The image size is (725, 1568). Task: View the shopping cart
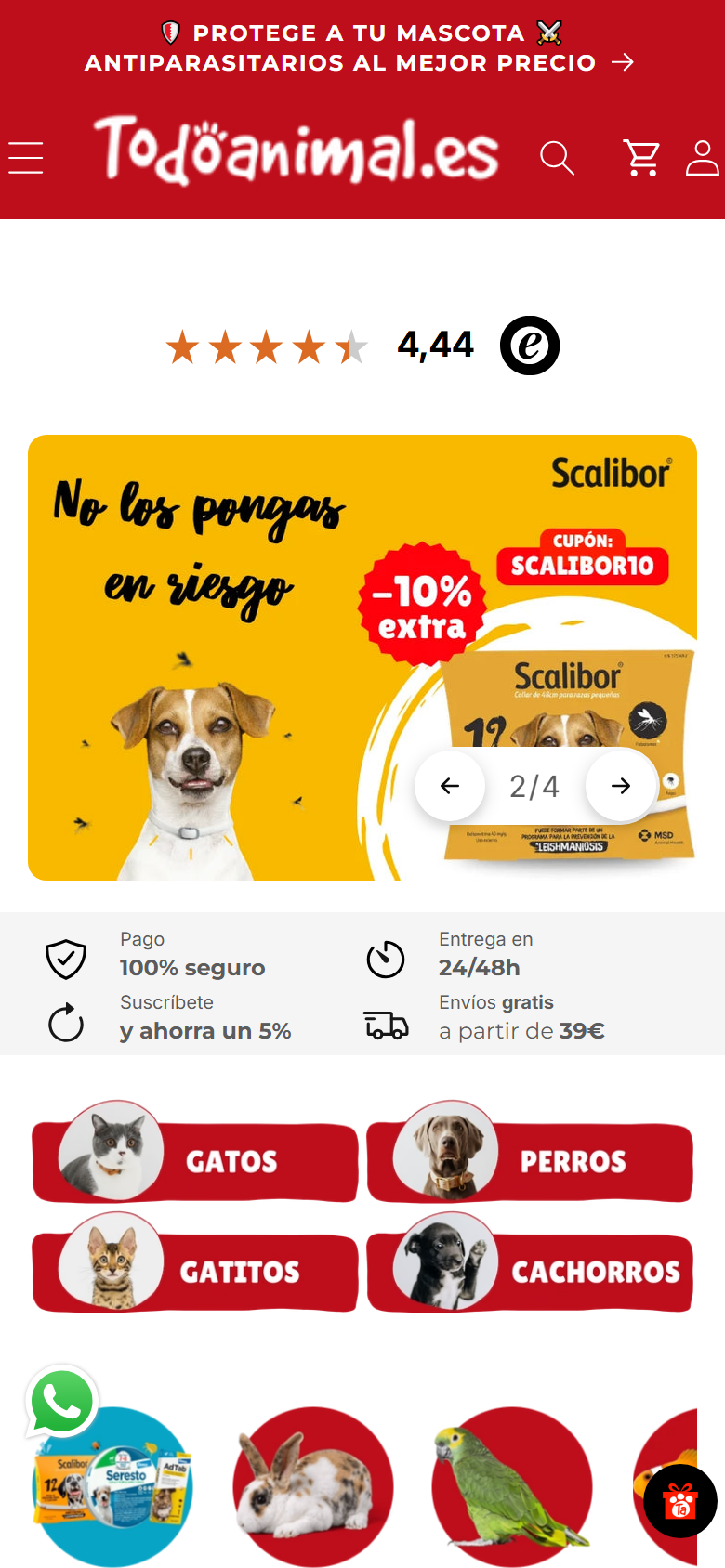[x=641, y=158]
